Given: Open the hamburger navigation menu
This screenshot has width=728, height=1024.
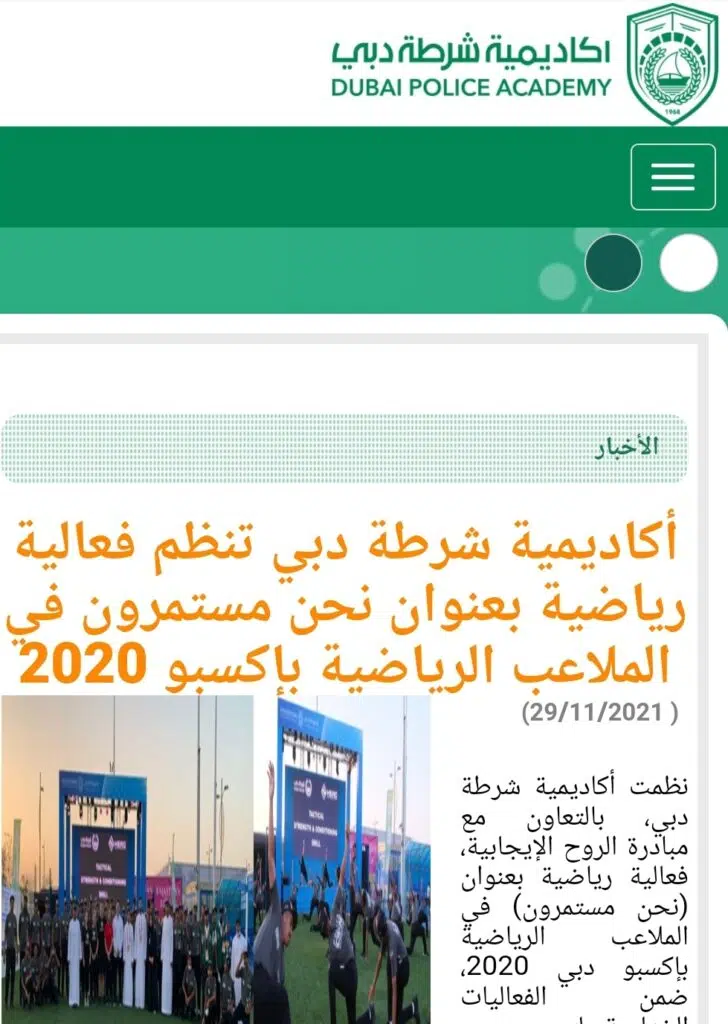Looking at the screenshot, I should point(672,177).
